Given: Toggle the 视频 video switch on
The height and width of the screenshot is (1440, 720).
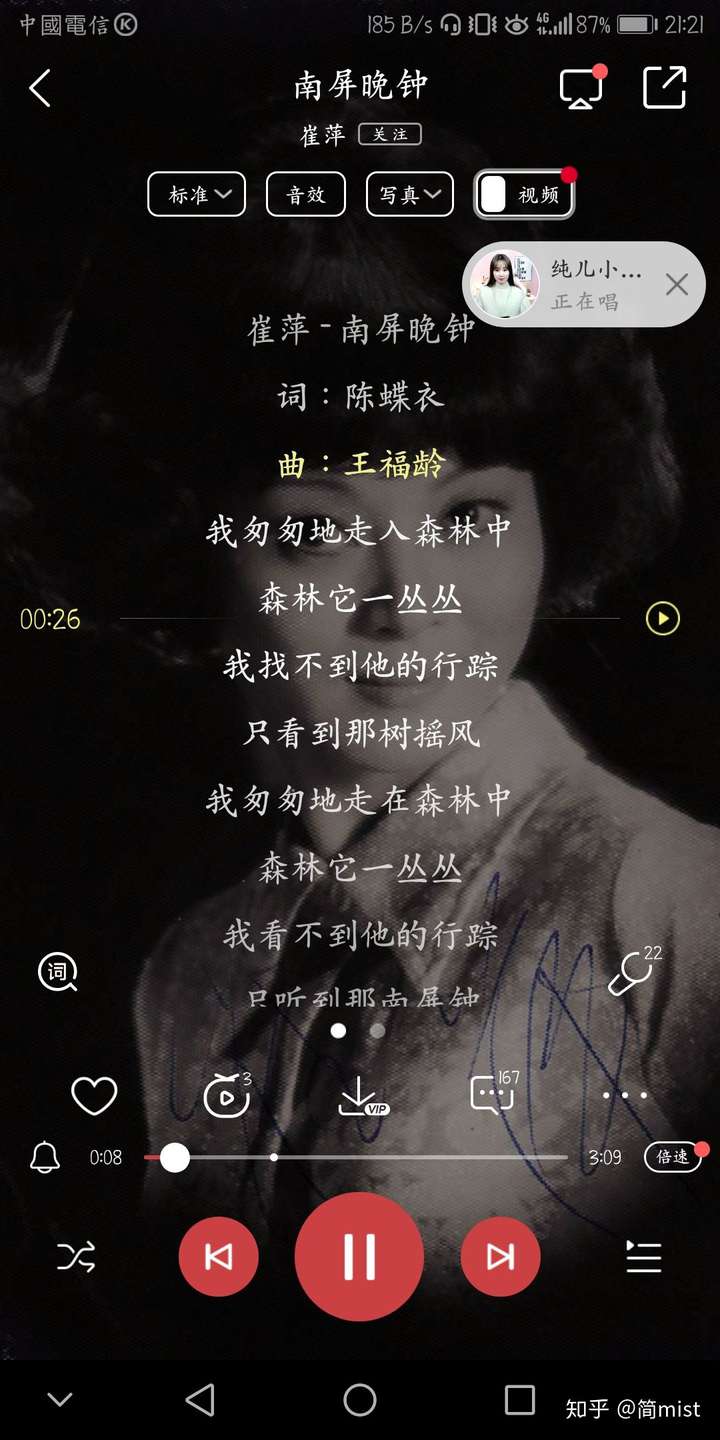Looking at the screenshot, I should 523,194.
